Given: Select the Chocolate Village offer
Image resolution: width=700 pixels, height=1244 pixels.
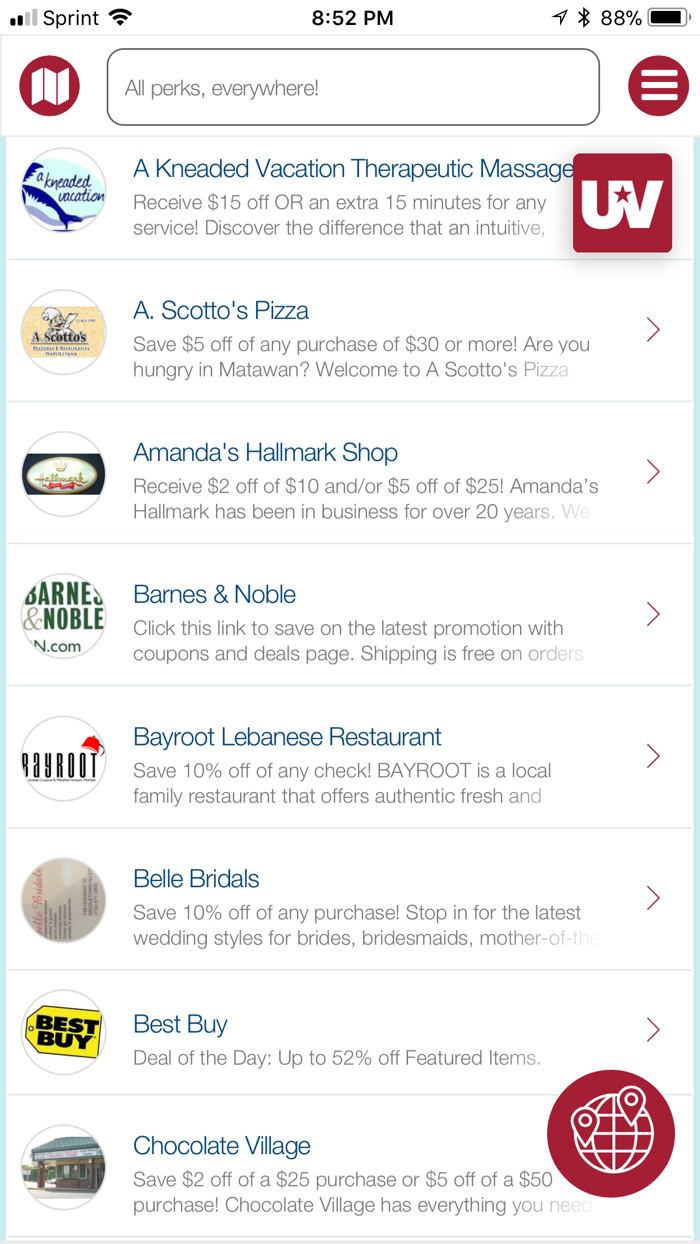Looking at the screenshot, I should pos(300,1170).
